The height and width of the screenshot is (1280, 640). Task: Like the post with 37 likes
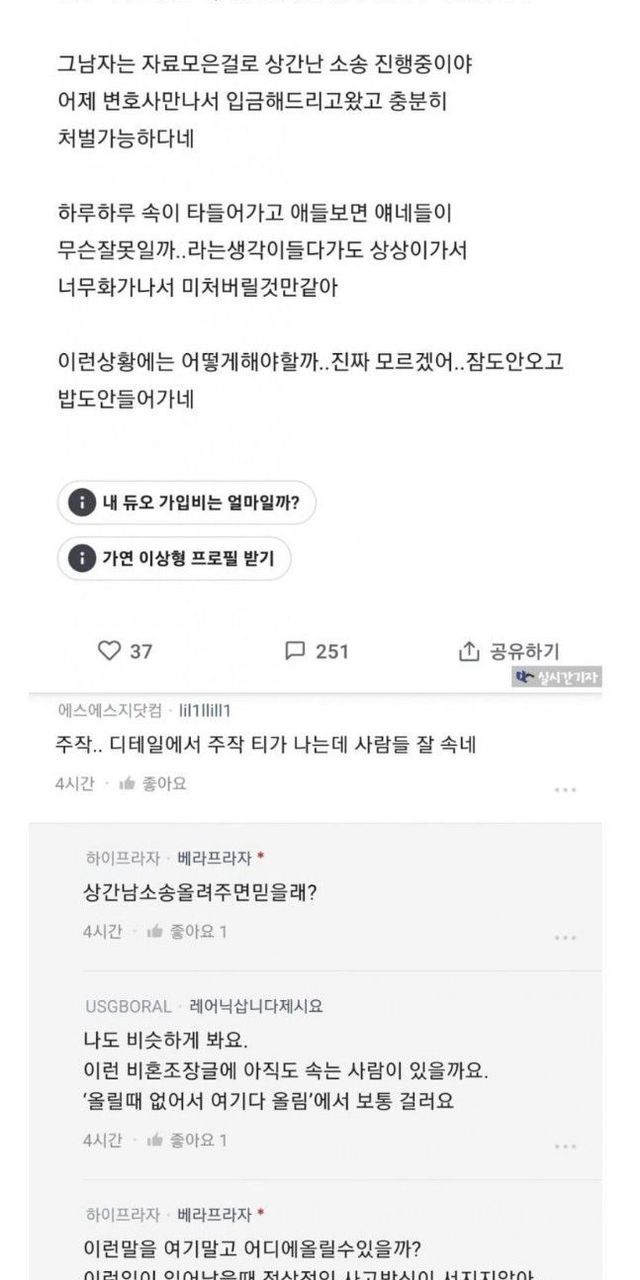click(x=110, y=651)
